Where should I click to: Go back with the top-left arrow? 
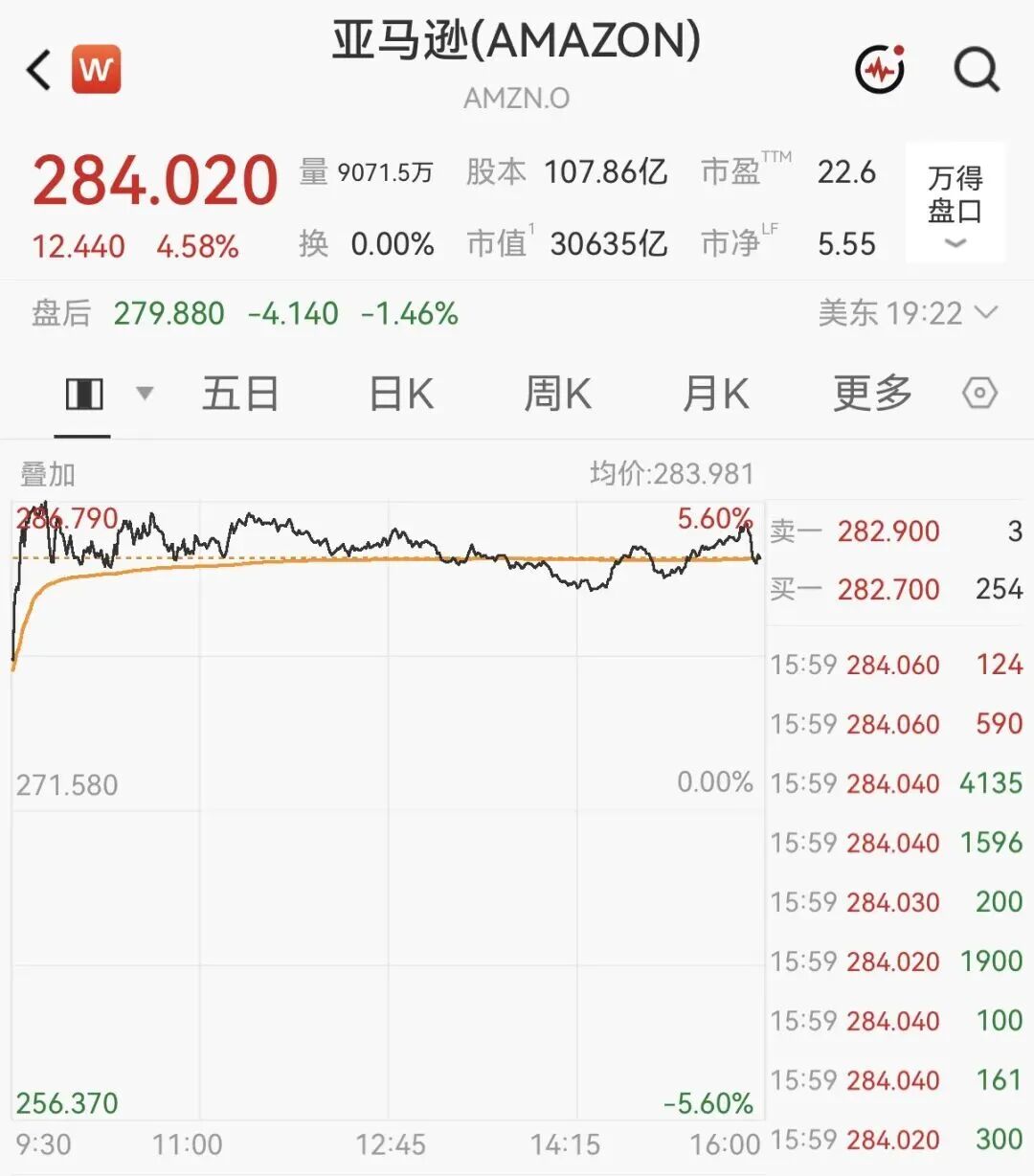(x=38, y=70)
